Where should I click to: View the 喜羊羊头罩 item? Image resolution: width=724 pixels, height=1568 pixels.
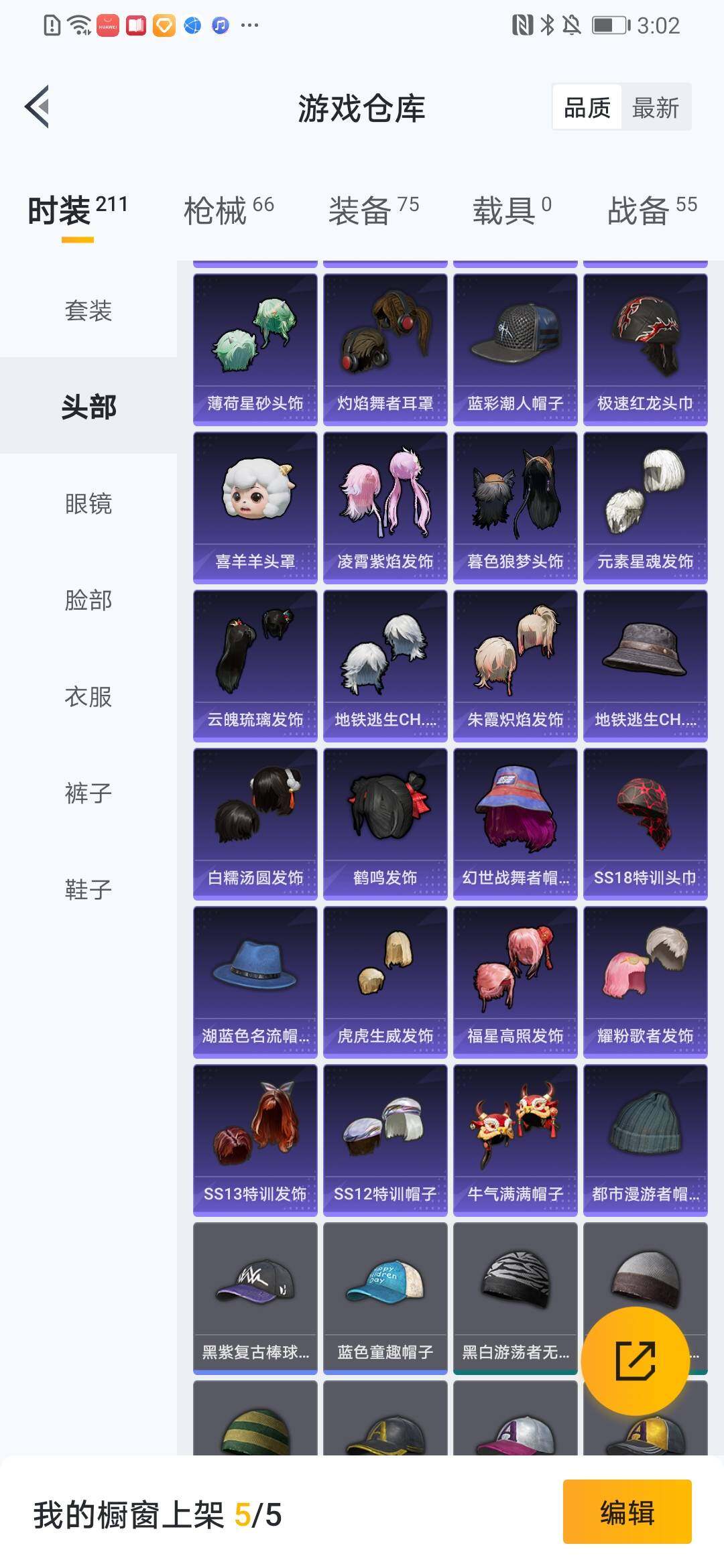(255, 507)
